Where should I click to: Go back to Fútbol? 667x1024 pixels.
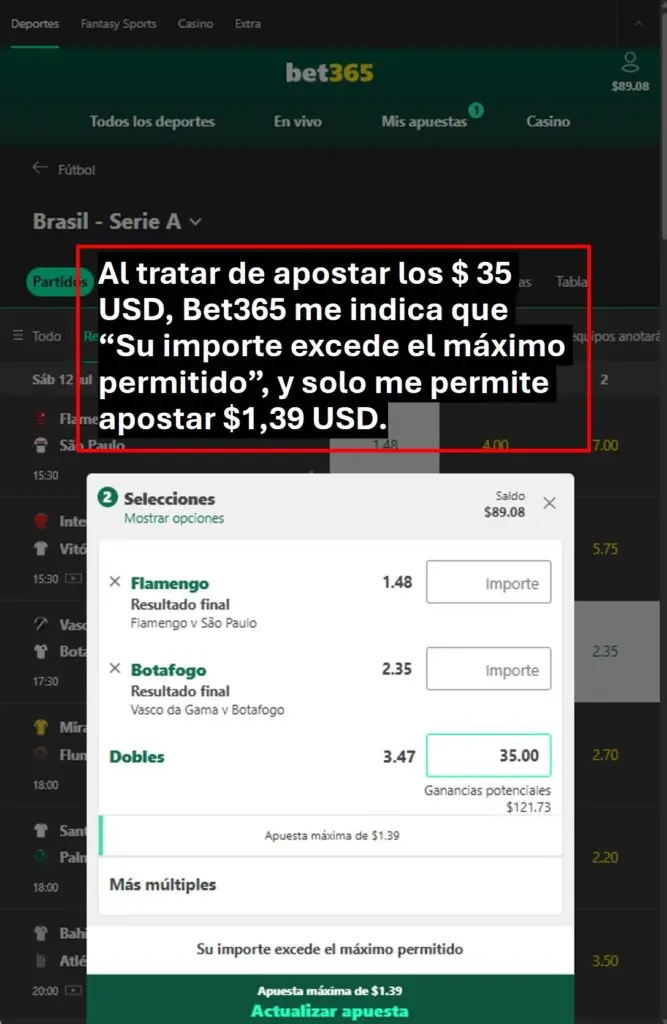tap(64, 170)
